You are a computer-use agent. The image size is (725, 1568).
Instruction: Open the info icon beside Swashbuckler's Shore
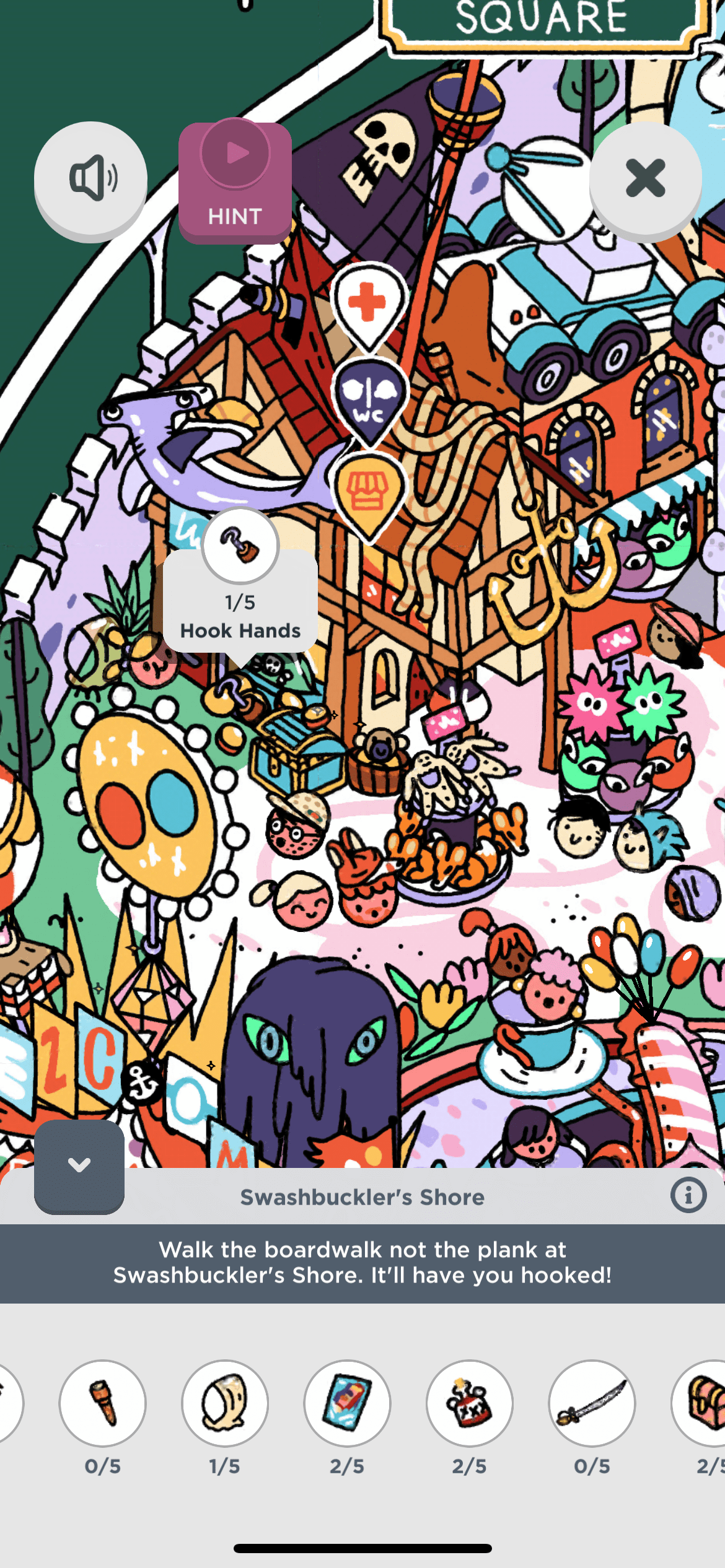pyautogui.click(x=688, y=1196)
